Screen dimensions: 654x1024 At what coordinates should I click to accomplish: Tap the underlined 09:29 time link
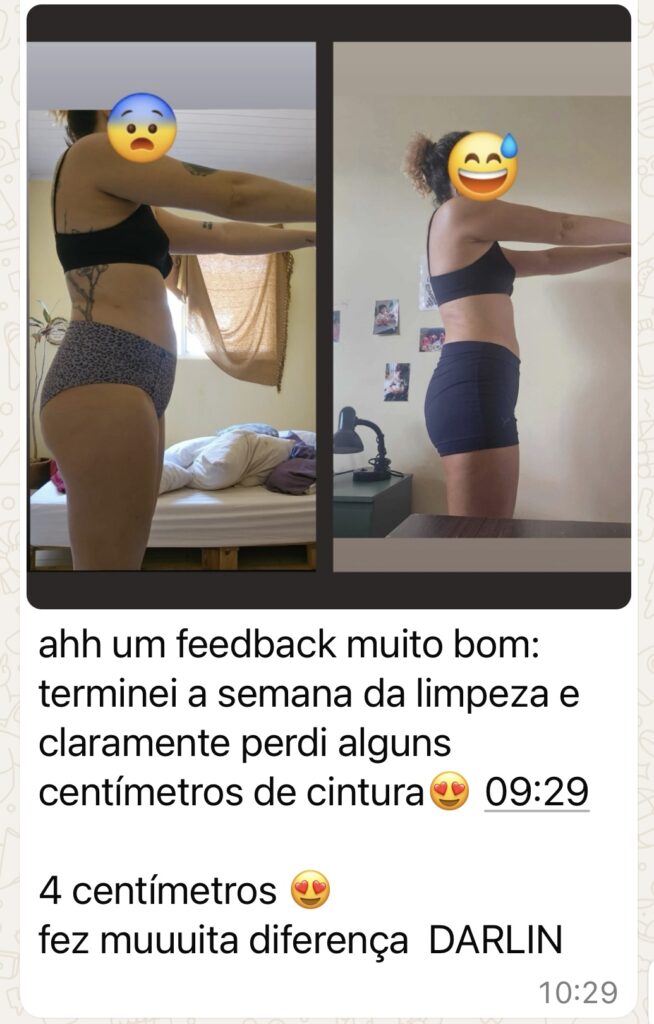pyautogui.click(x=536, y=792)
